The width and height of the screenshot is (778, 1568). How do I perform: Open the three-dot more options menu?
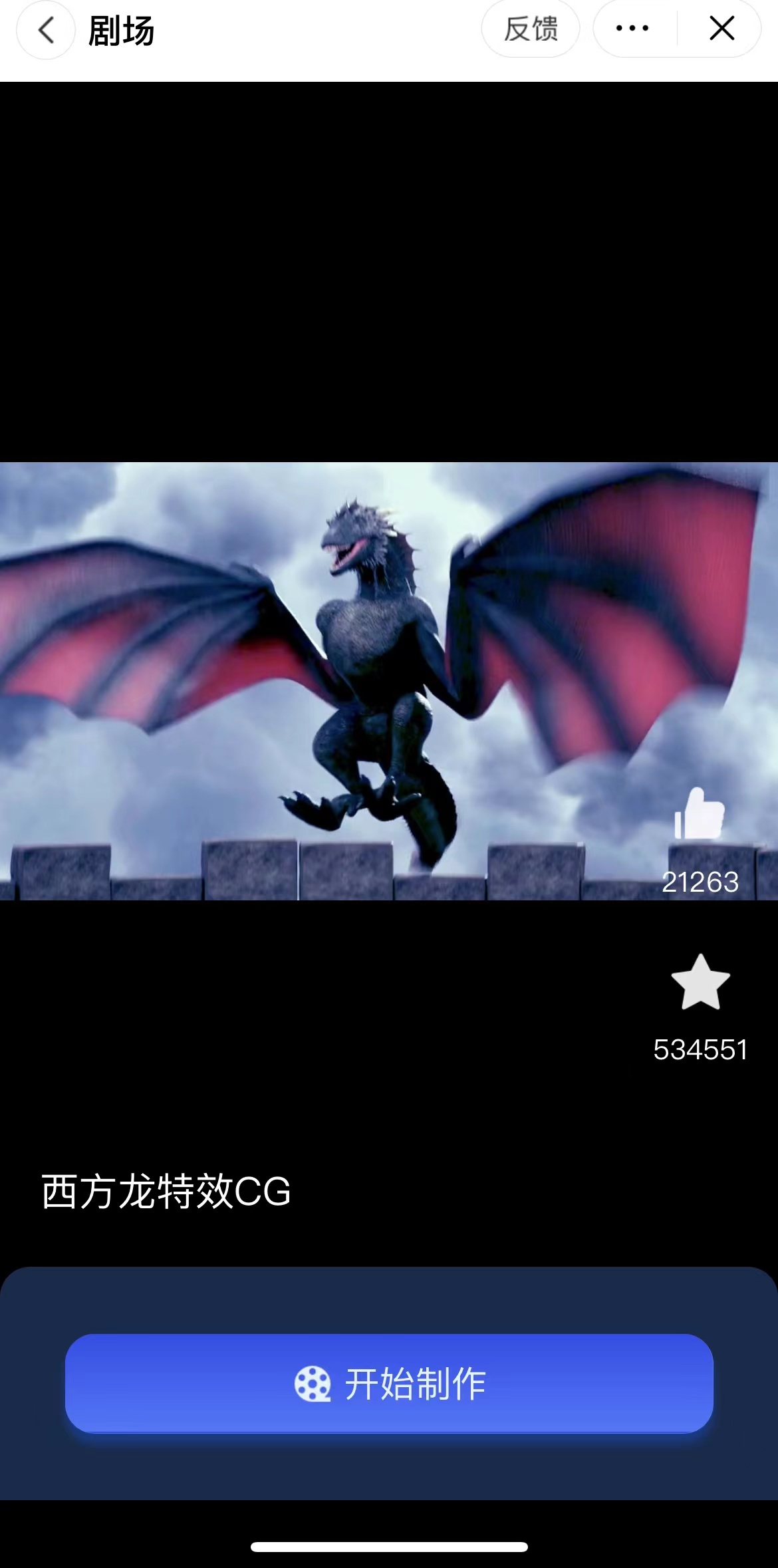click(x=632, y=29)
